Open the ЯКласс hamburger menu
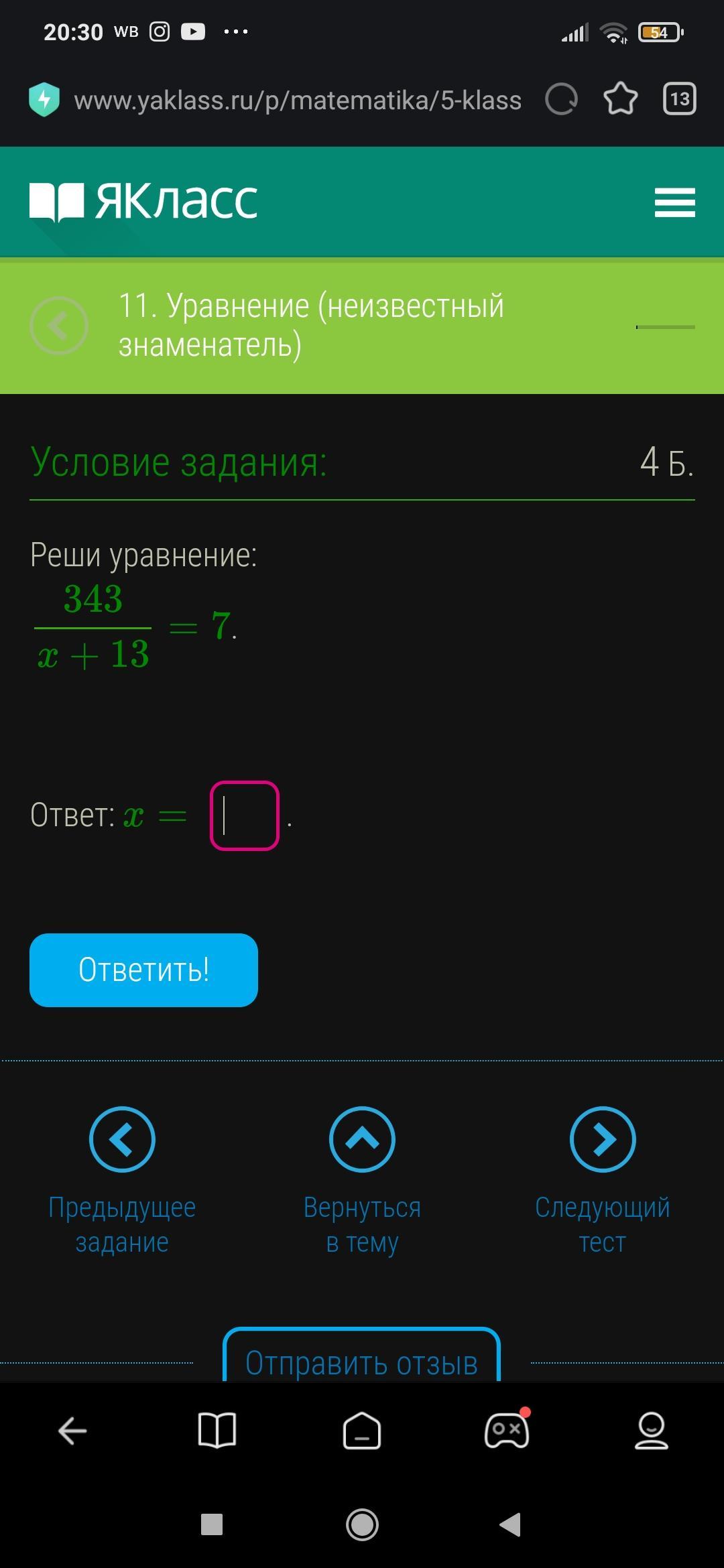 pos(674,202)
